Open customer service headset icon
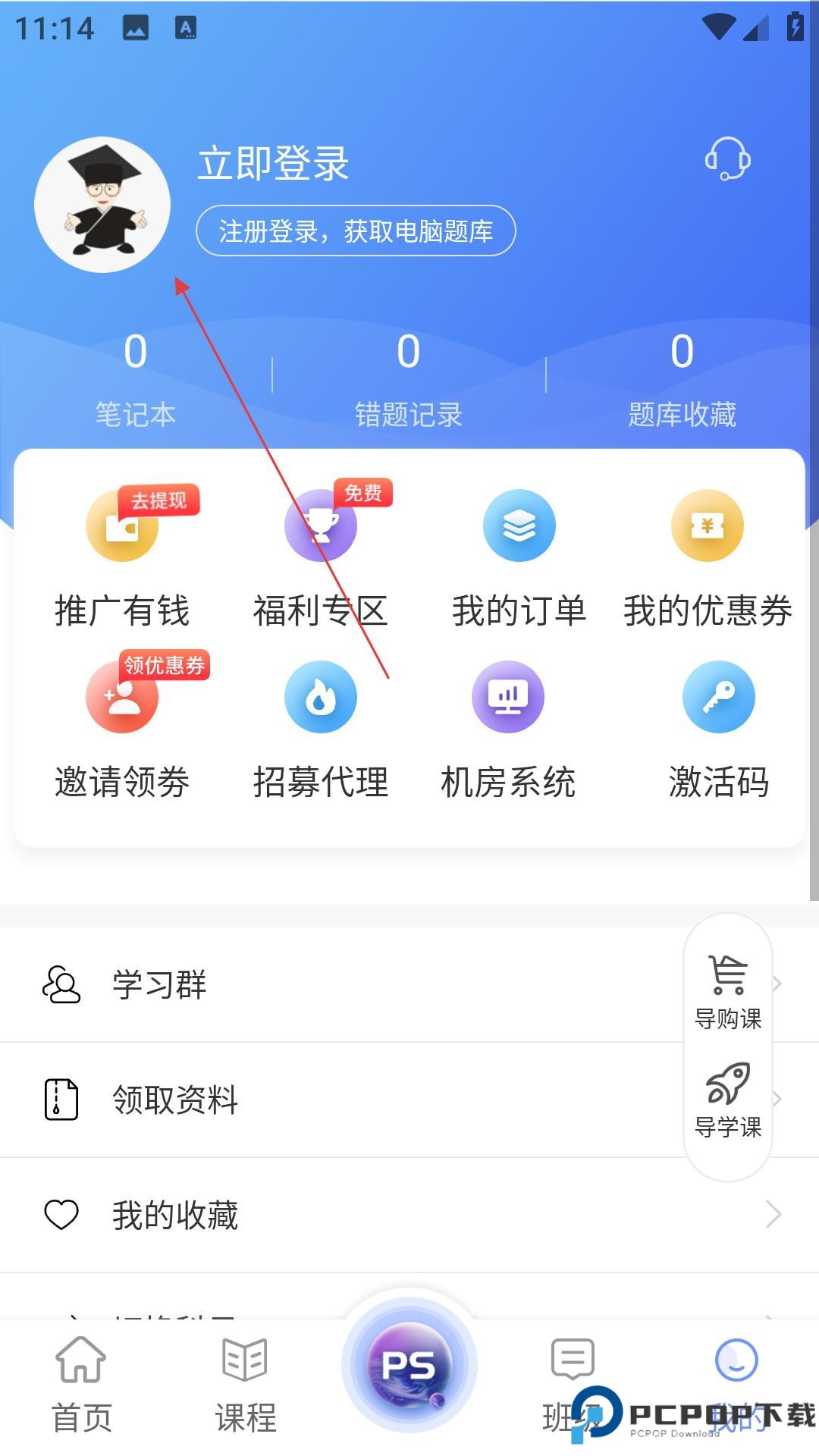This screenshot has height=1456, width=819. (727, 158)
